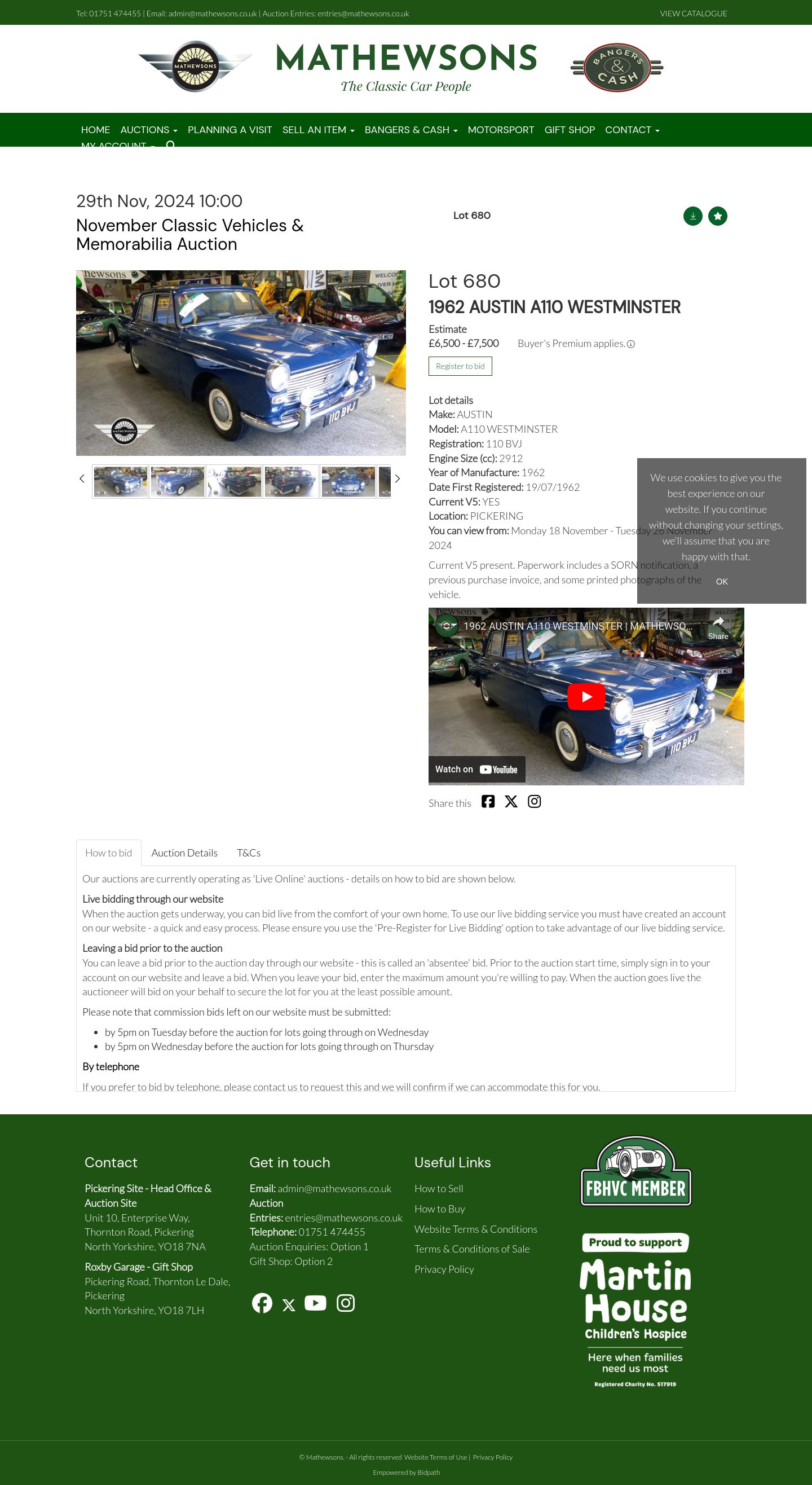Show previous gallery thumbnails arrow
812x1485 pixels.
82,478
